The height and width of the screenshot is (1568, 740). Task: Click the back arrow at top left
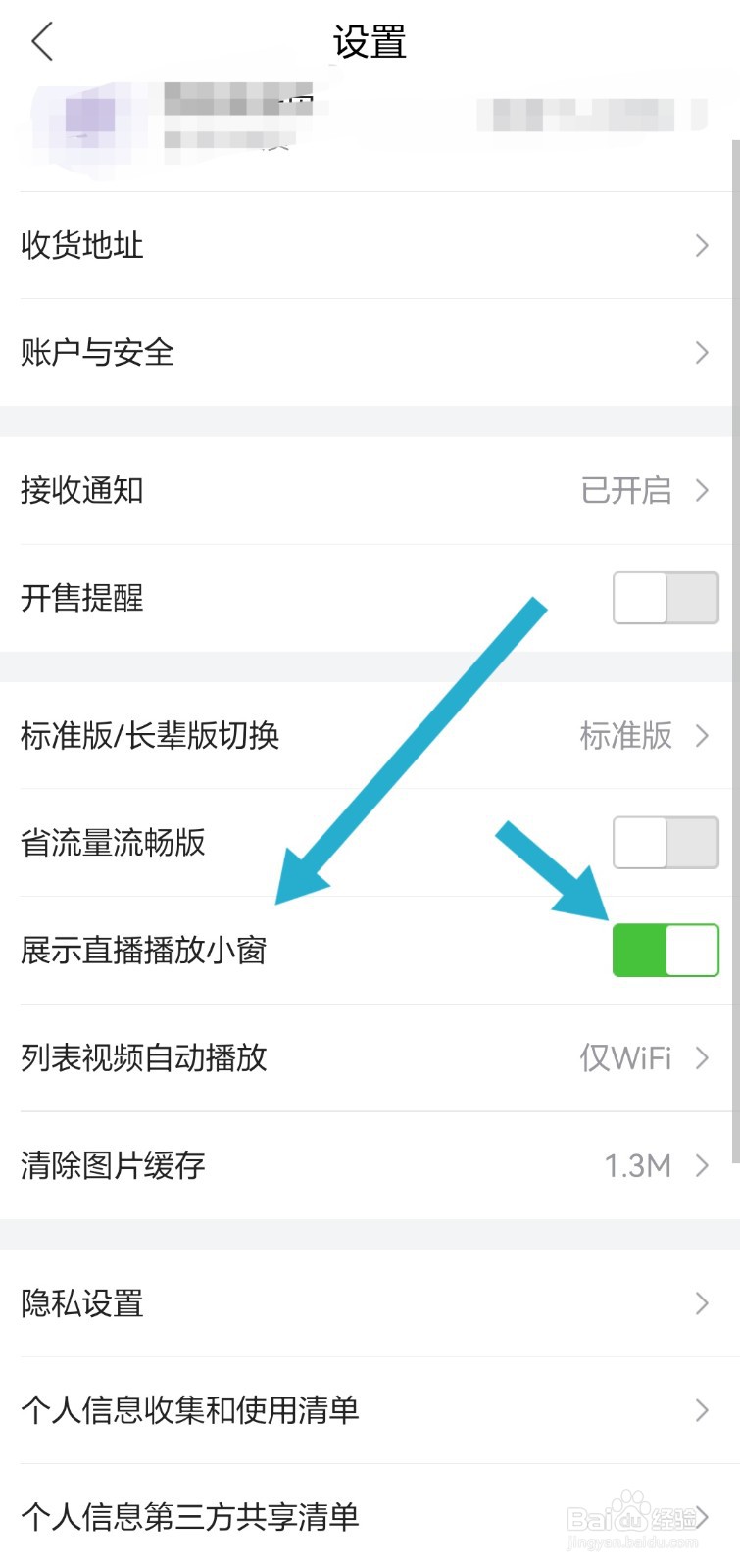tap(41, 42)
